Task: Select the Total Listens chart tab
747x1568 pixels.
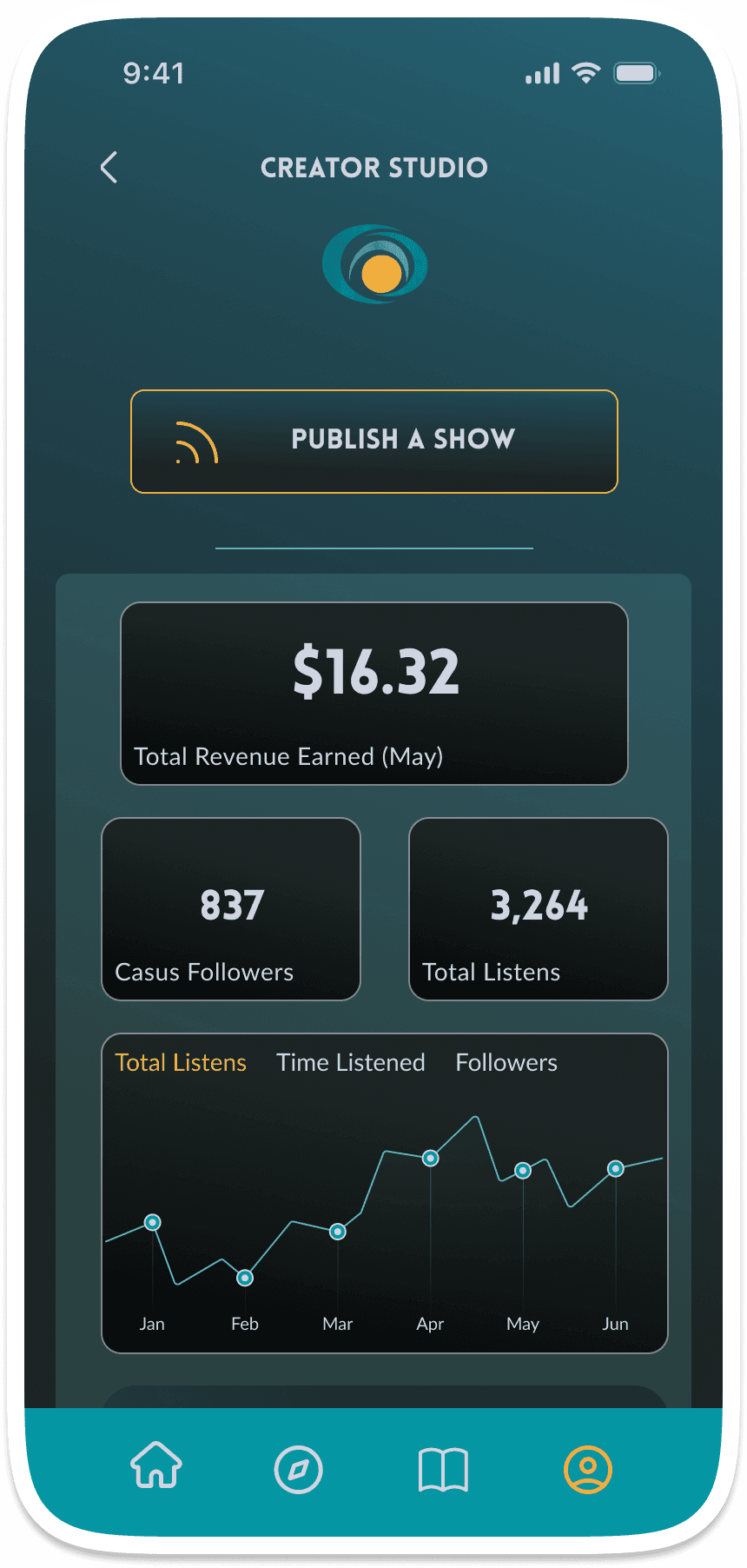Action: point(181,1062)
